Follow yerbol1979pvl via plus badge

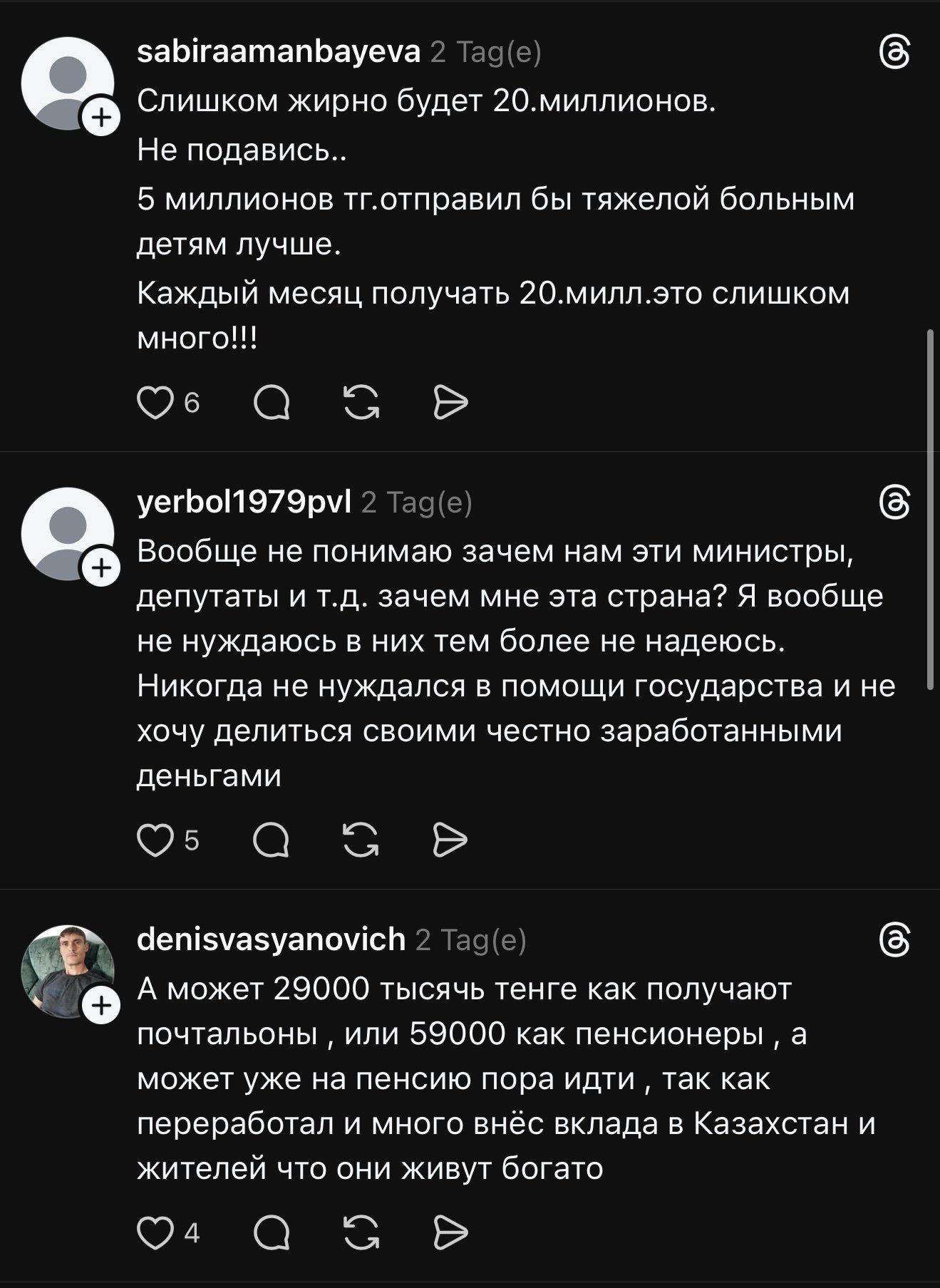[x=102, y=569]
